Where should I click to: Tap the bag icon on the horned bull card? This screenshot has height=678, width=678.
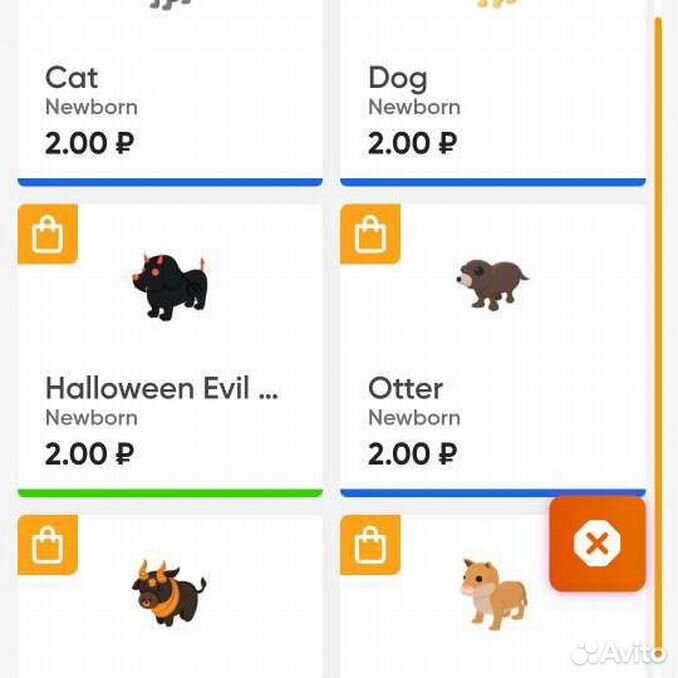pyautogui.click(x=47, y=546)
